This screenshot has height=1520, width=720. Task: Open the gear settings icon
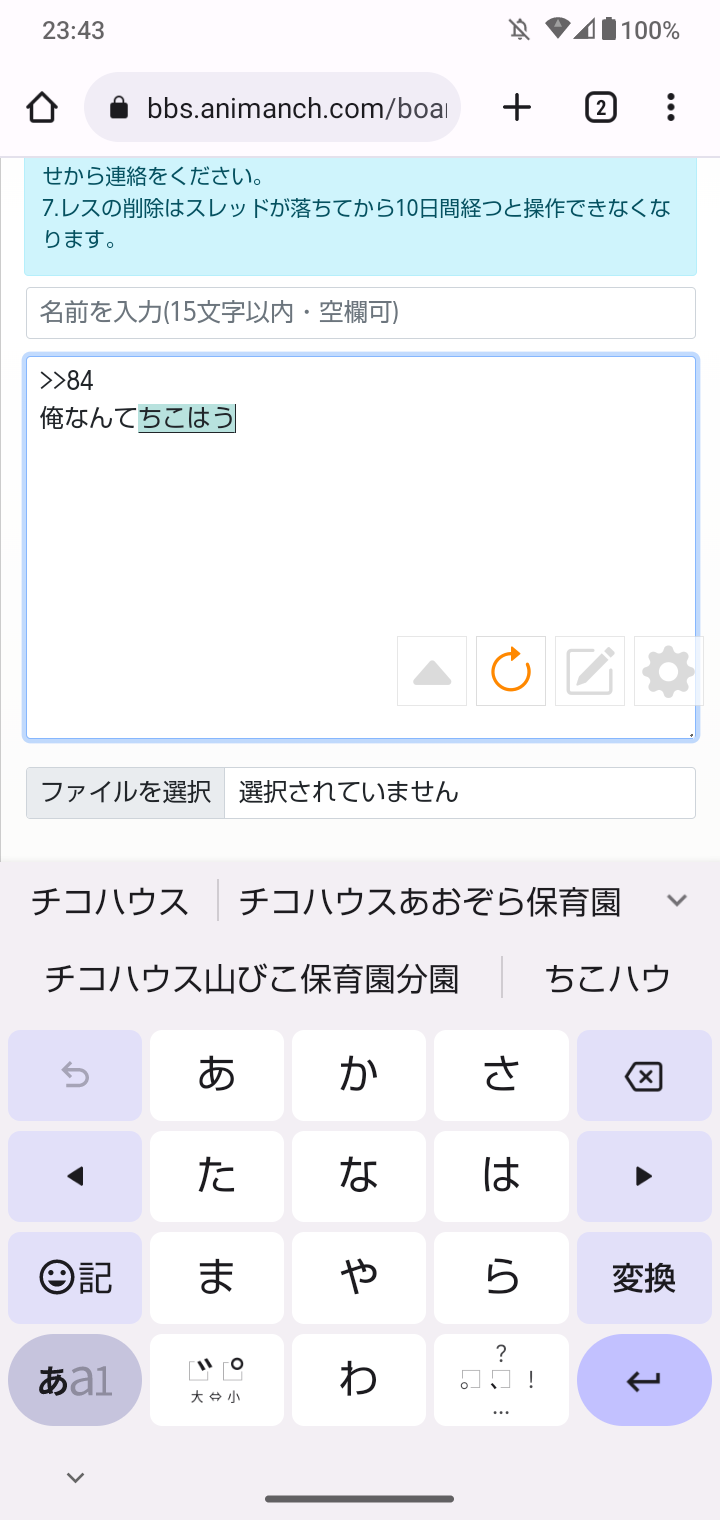pyautogui.click(x=669, y=671)
